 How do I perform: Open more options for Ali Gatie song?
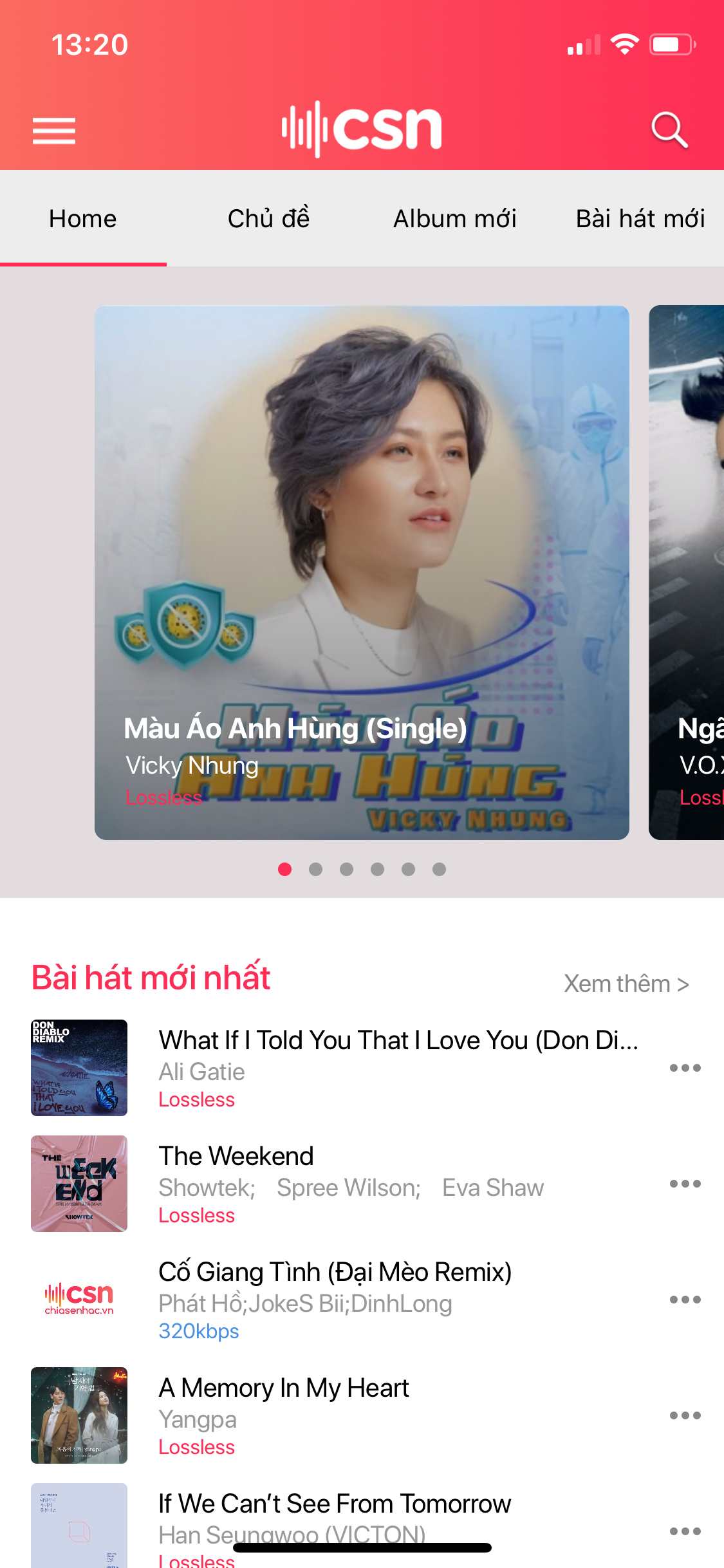coord(685,1068)
